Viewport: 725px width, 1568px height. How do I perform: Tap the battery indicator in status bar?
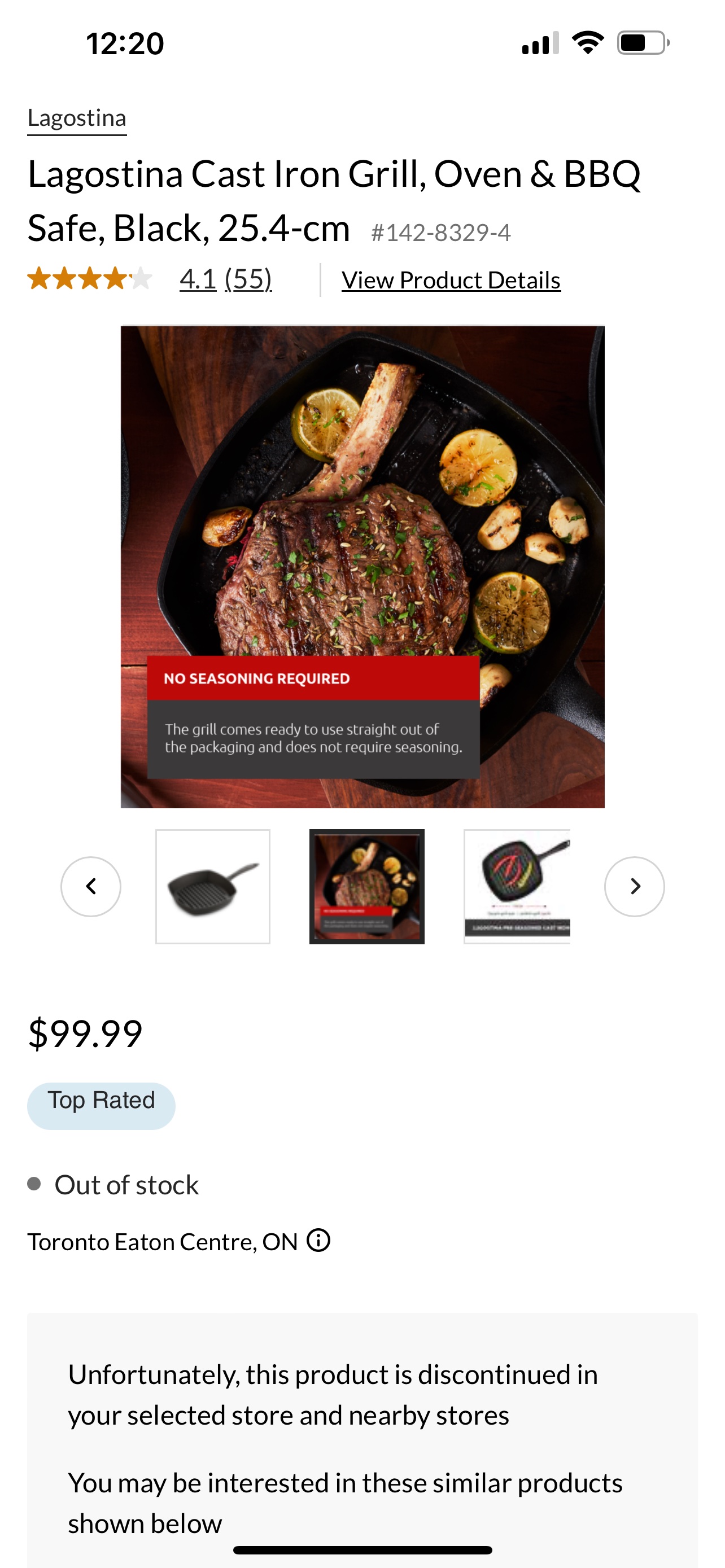[641, 41]
